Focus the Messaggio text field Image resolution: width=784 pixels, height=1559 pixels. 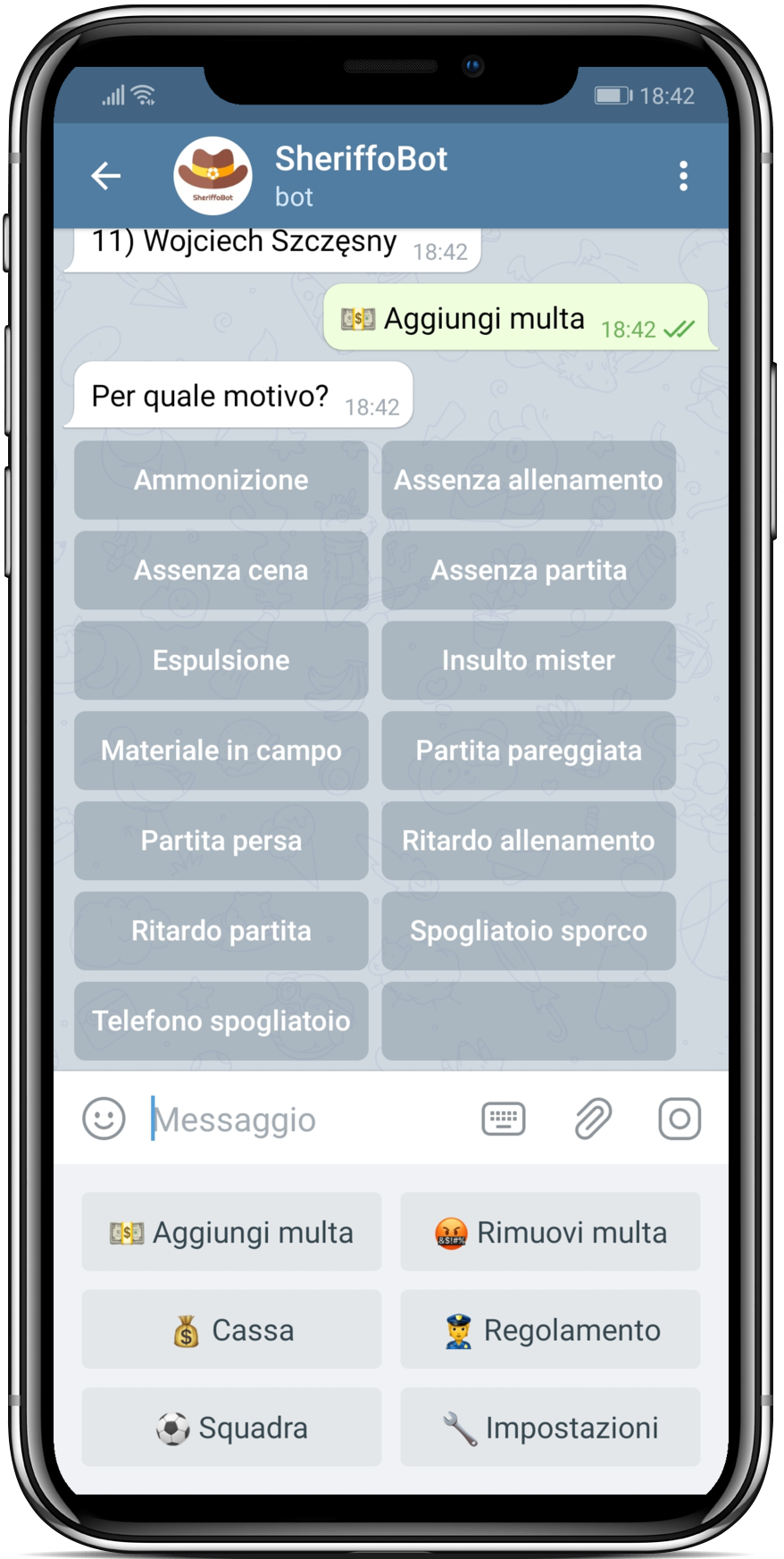(x=304, y=1119)
